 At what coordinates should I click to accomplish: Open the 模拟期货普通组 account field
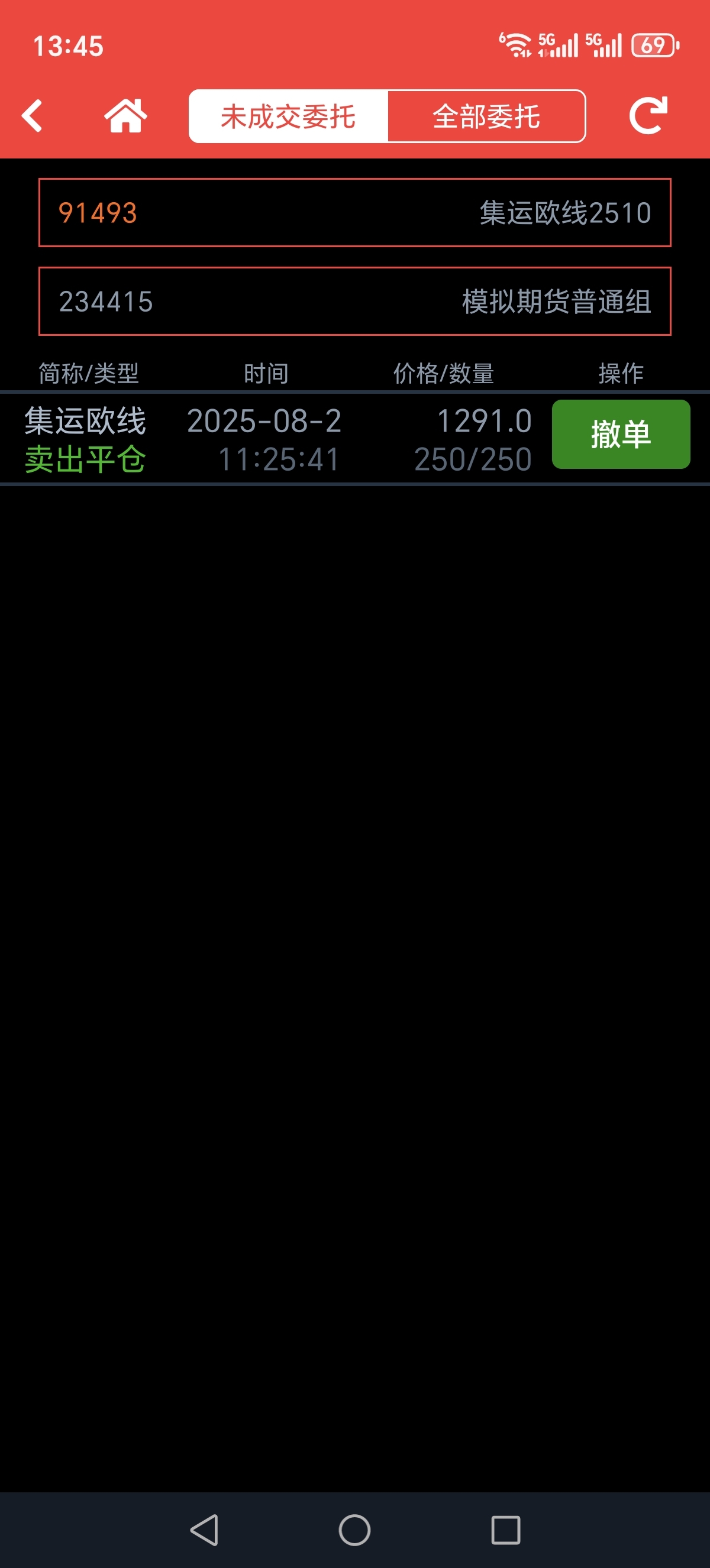(355, 302)
